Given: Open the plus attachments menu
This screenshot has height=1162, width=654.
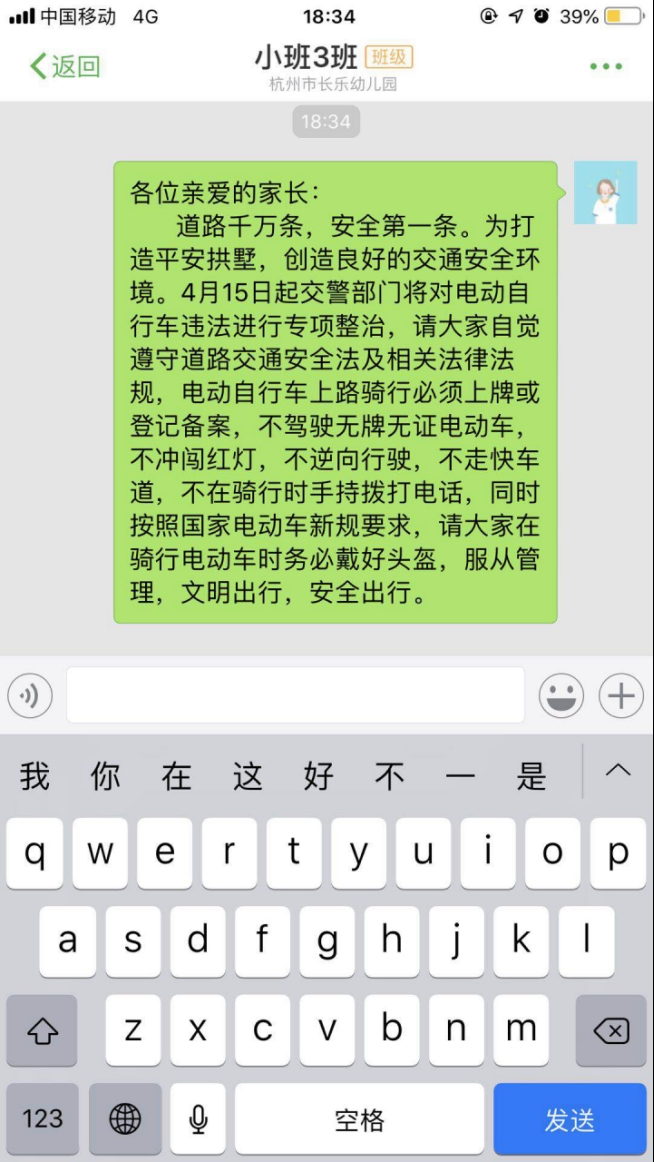Looking at the screenshot, I should pos(621,695).
